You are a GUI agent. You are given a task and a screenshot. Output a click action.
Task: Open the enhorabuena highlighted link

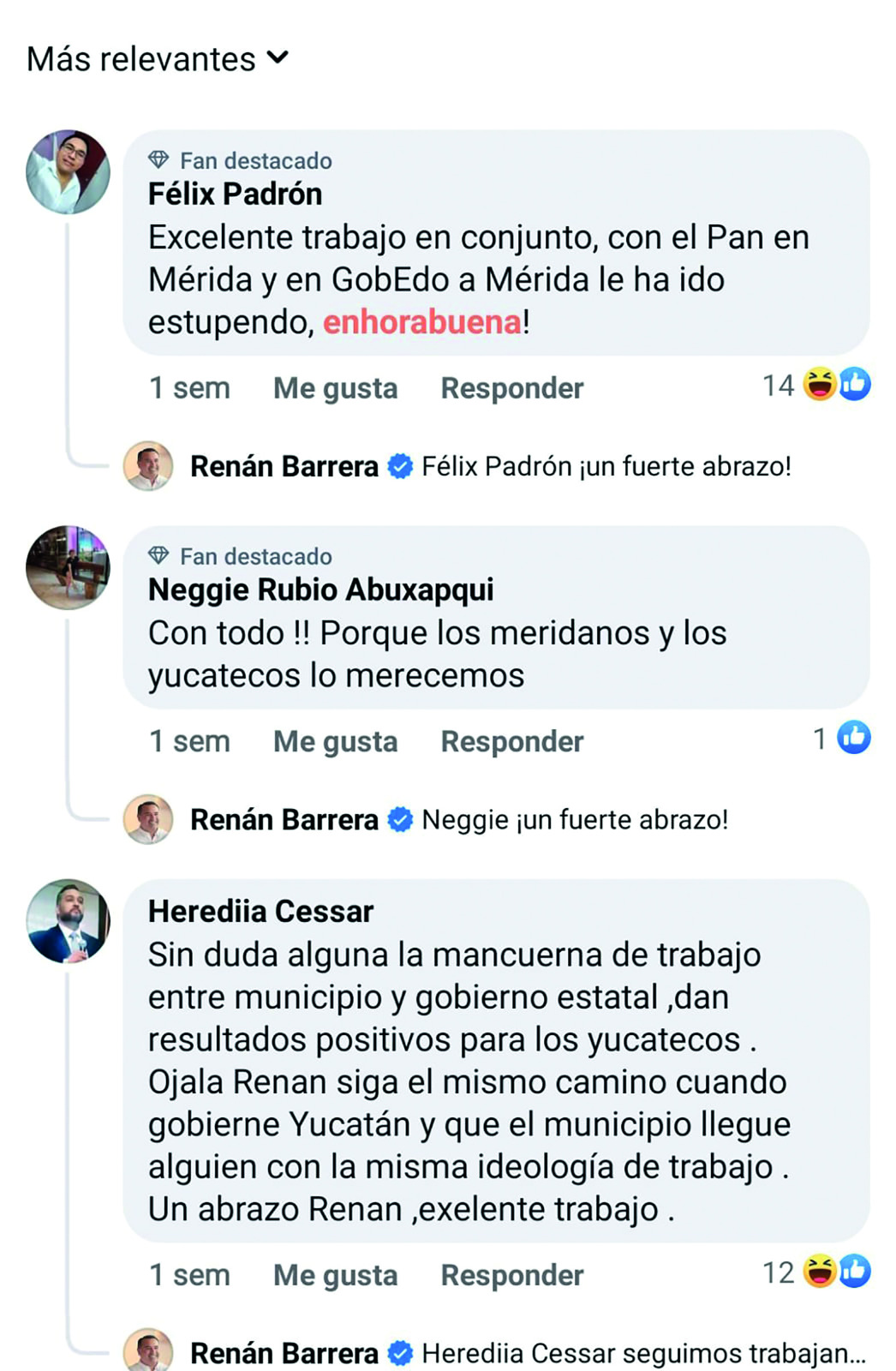tap(422, 322)
